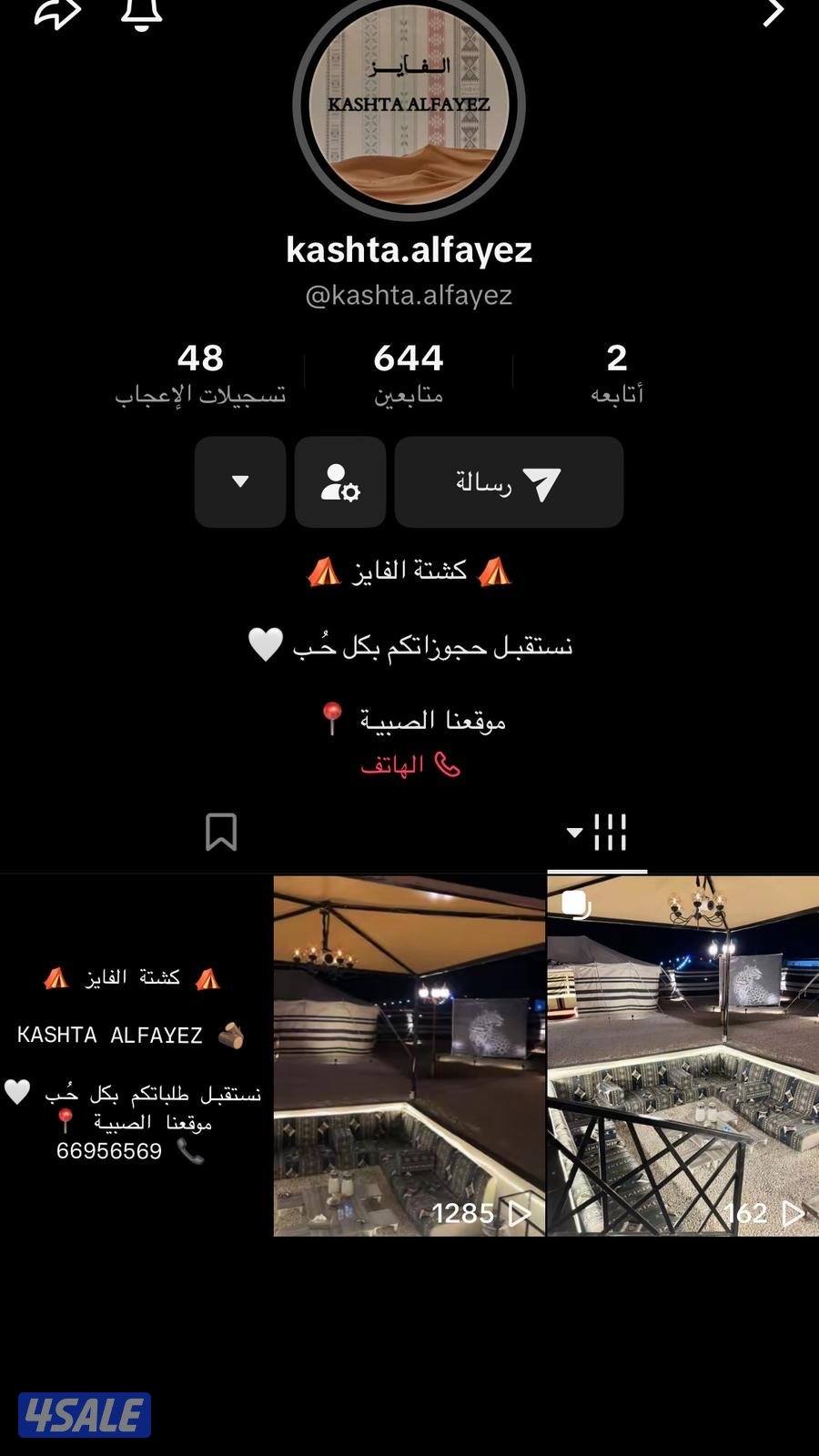Select the bookmark saved-videos icon
Image resolution: width=819 pixels, height=1456 pixels.
click(221, 831)
